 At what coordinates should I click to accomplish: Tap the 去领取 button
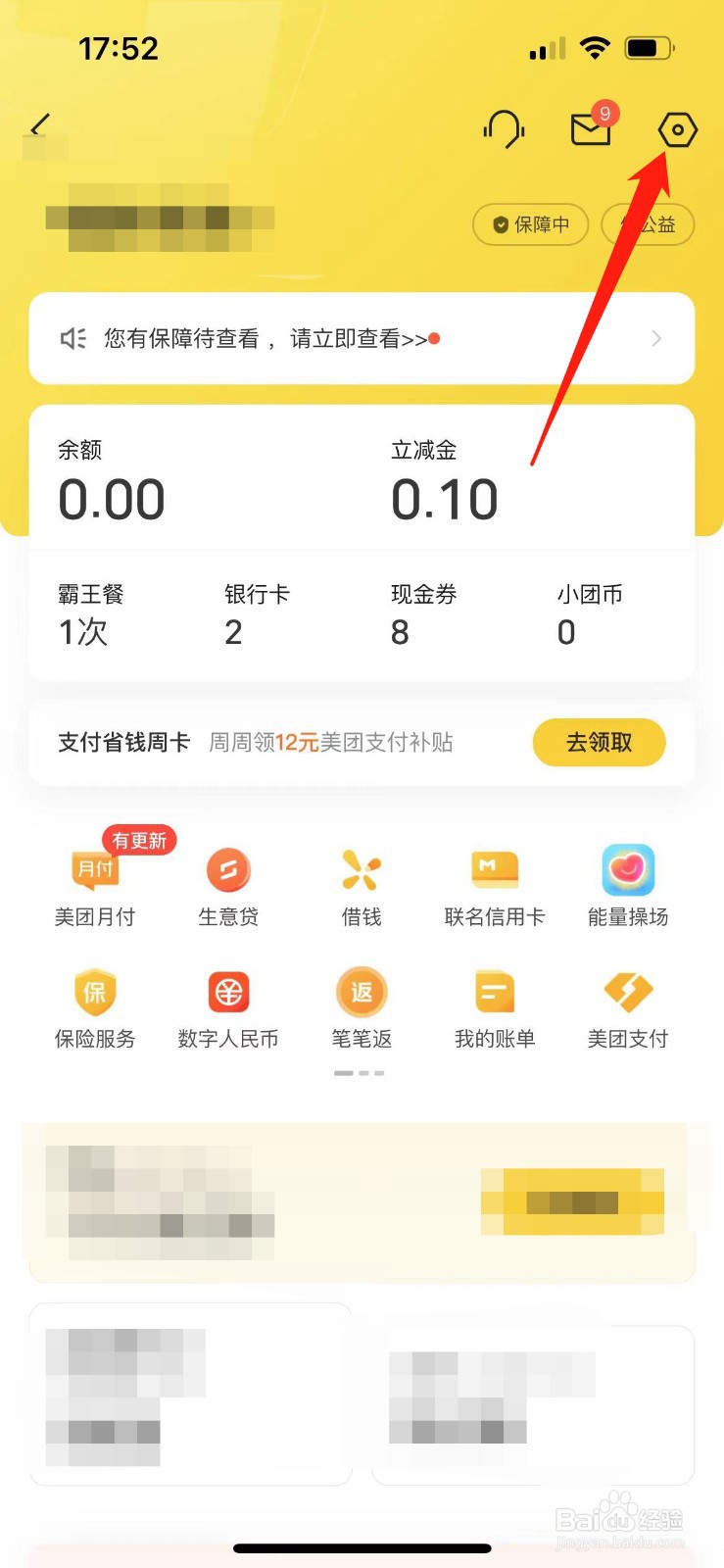600,742
